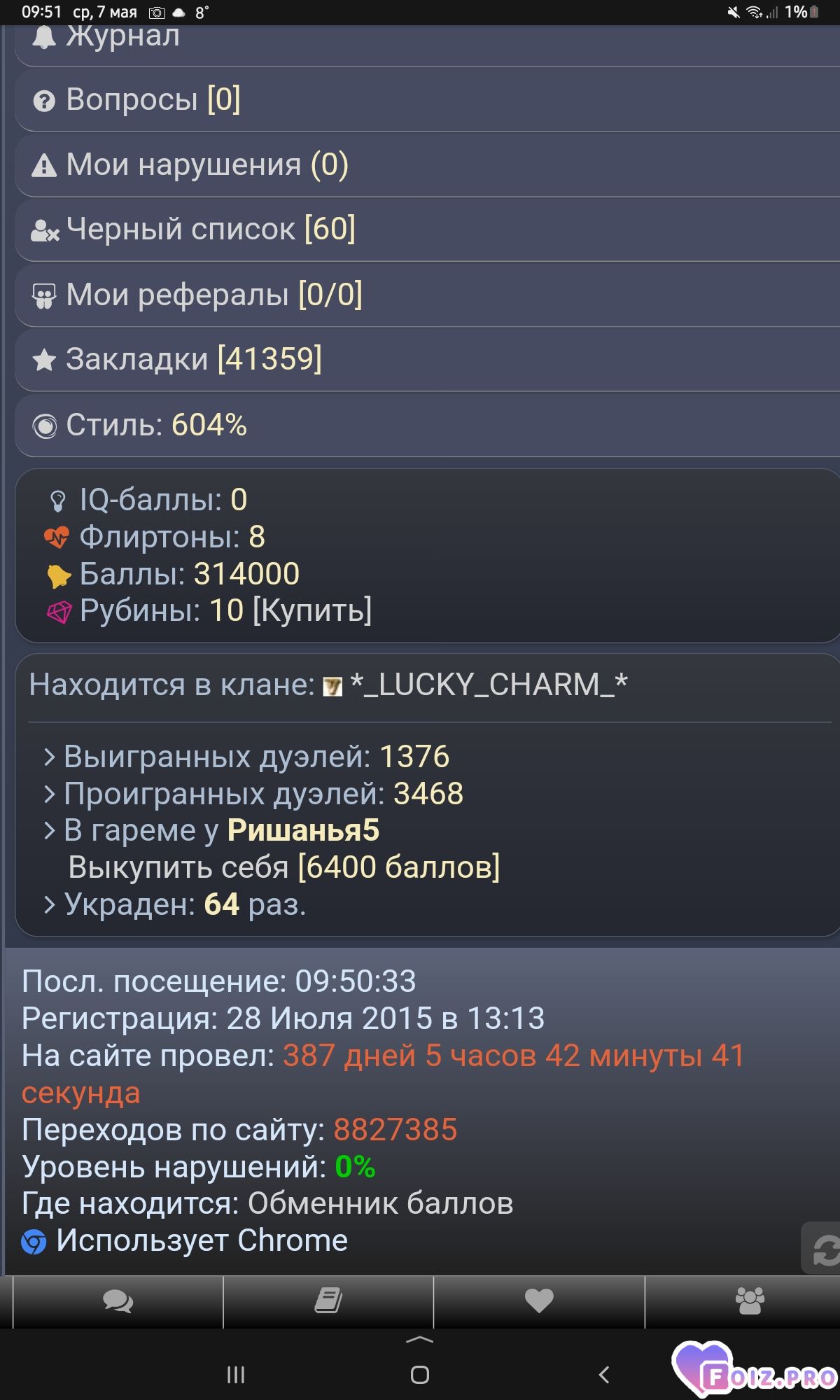The width and height of the screenshot is (840, 1400).
Task: Open the people group tab
Action: pyautogui.click(x=750, y=1302)
